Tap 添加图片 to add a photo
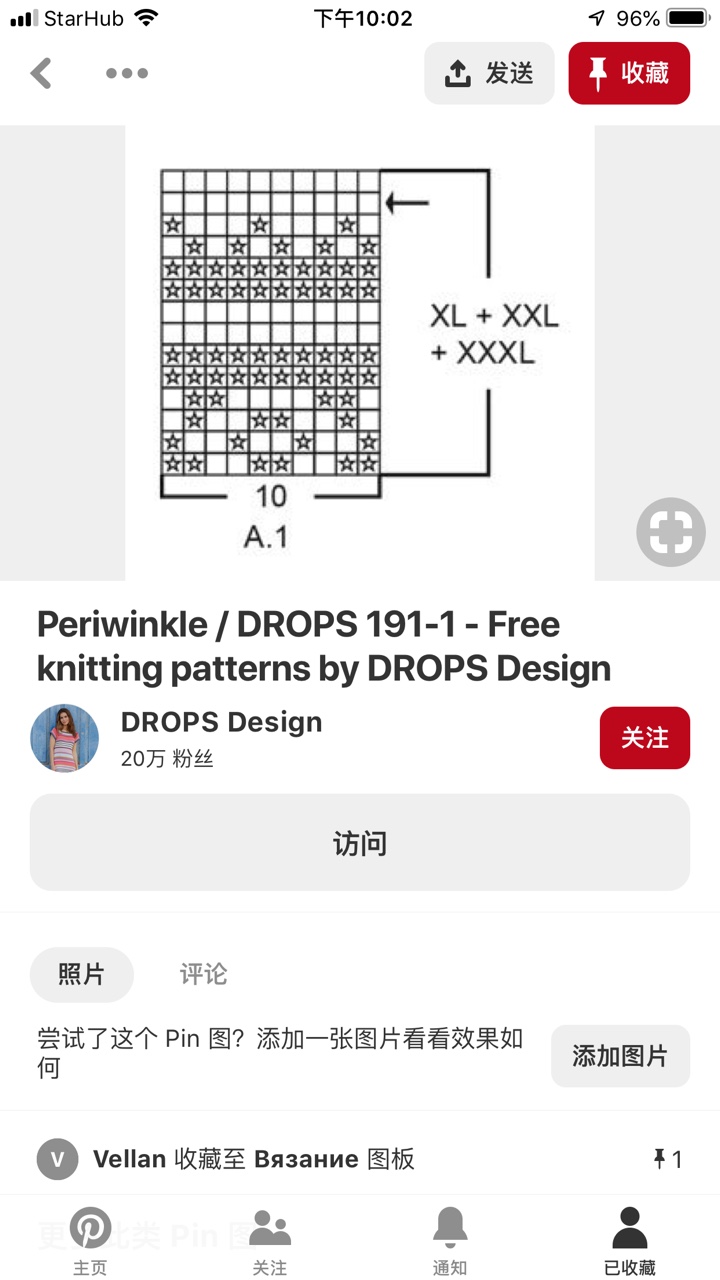The height and width of the screenshot is (1280, 720). [x=620, y=1056]
